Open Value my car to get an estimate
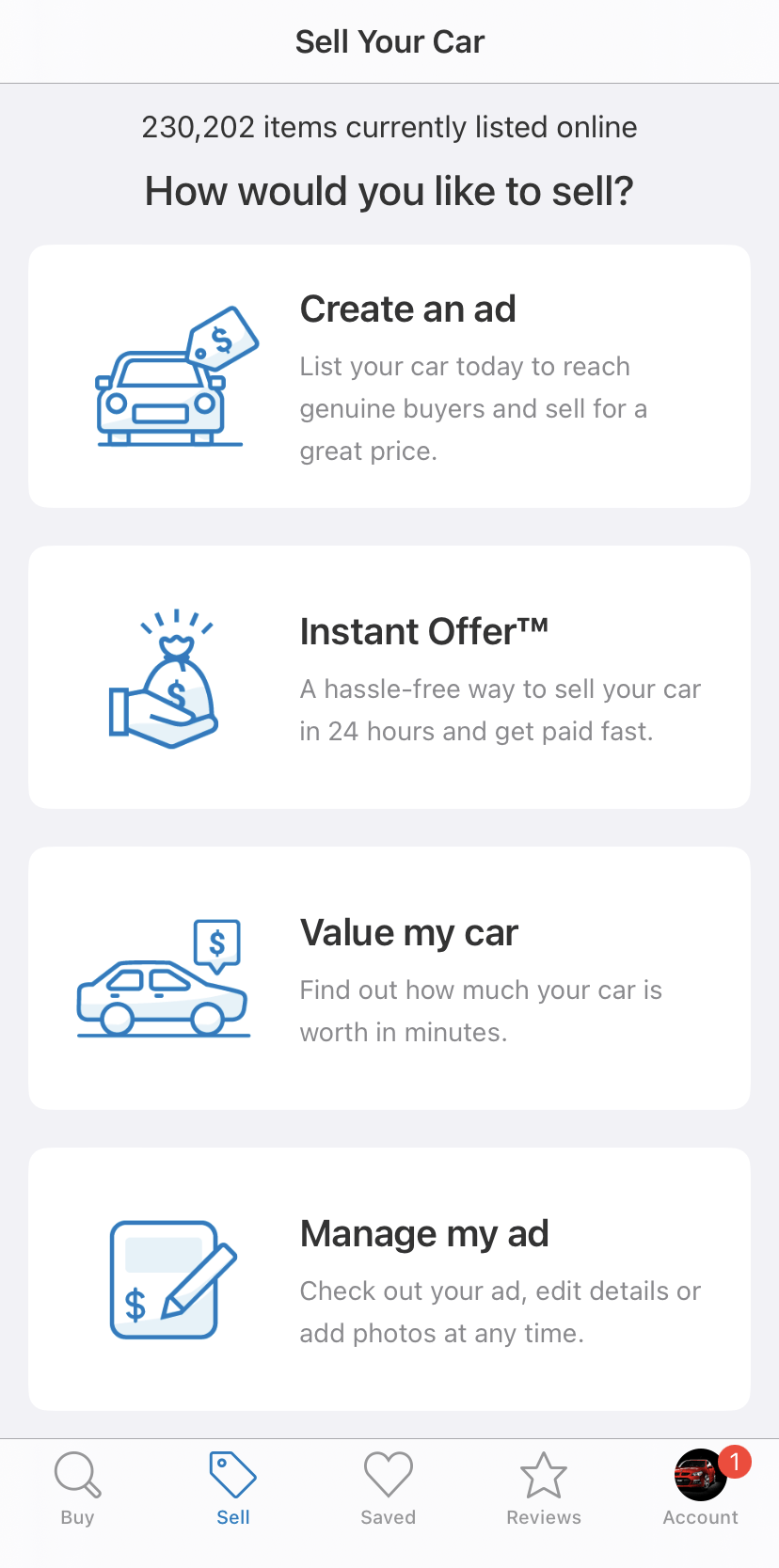Viewport: 779px width, 1568px height. [x=389, y=978]
